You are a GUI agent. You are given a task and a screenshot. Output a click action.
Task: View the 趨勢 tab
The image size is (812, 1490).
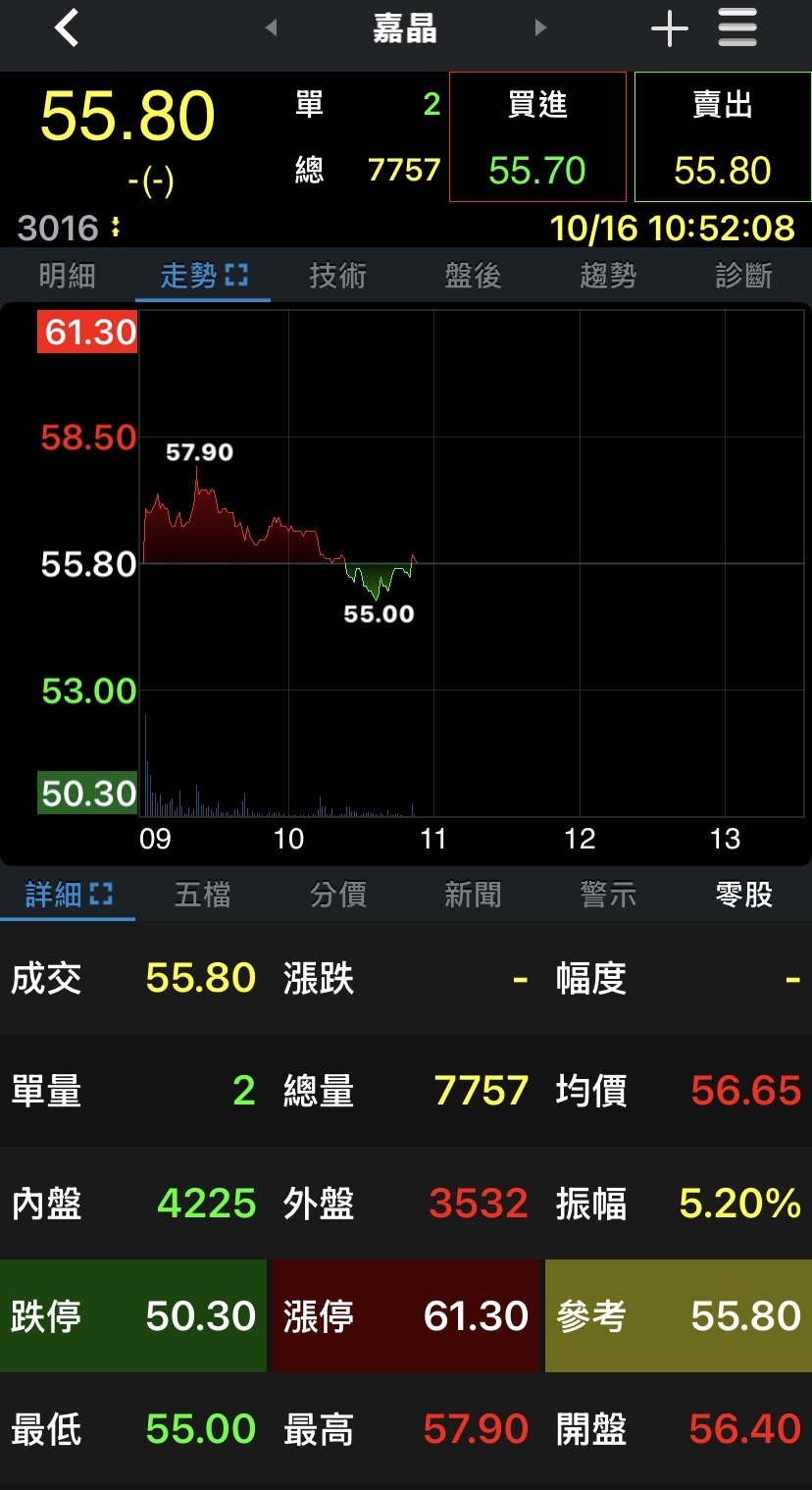608,276
